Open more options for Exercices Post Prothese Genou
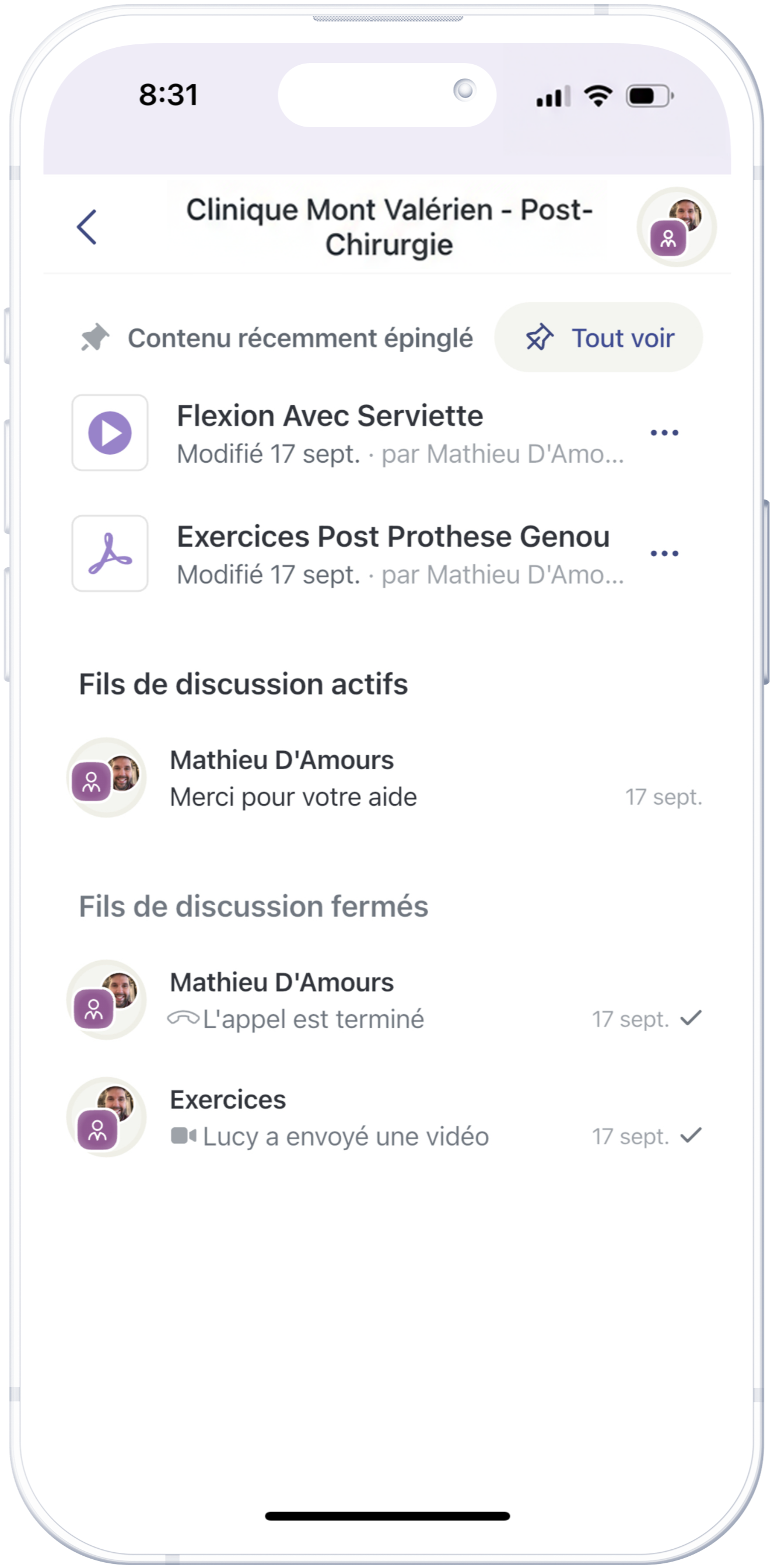Screen dimensions: 774x1568 664,553
